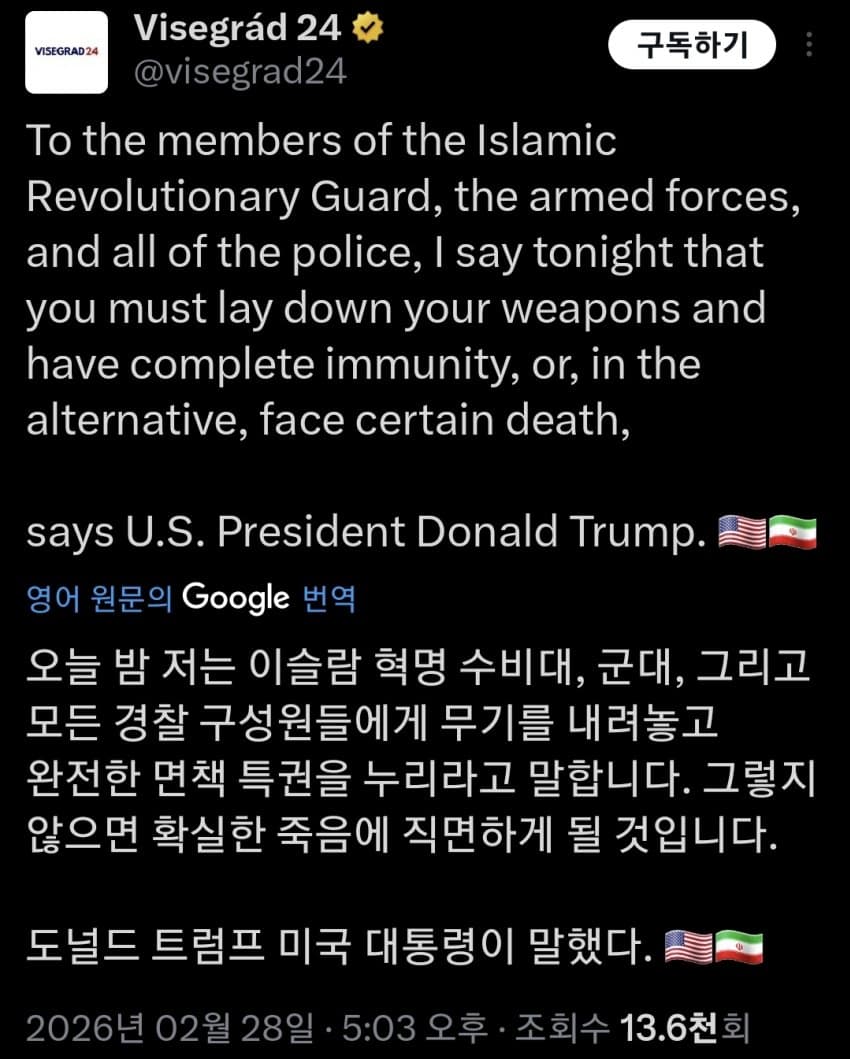
Task: Open the @visegrad24 account name
Action: click(239, 72)
